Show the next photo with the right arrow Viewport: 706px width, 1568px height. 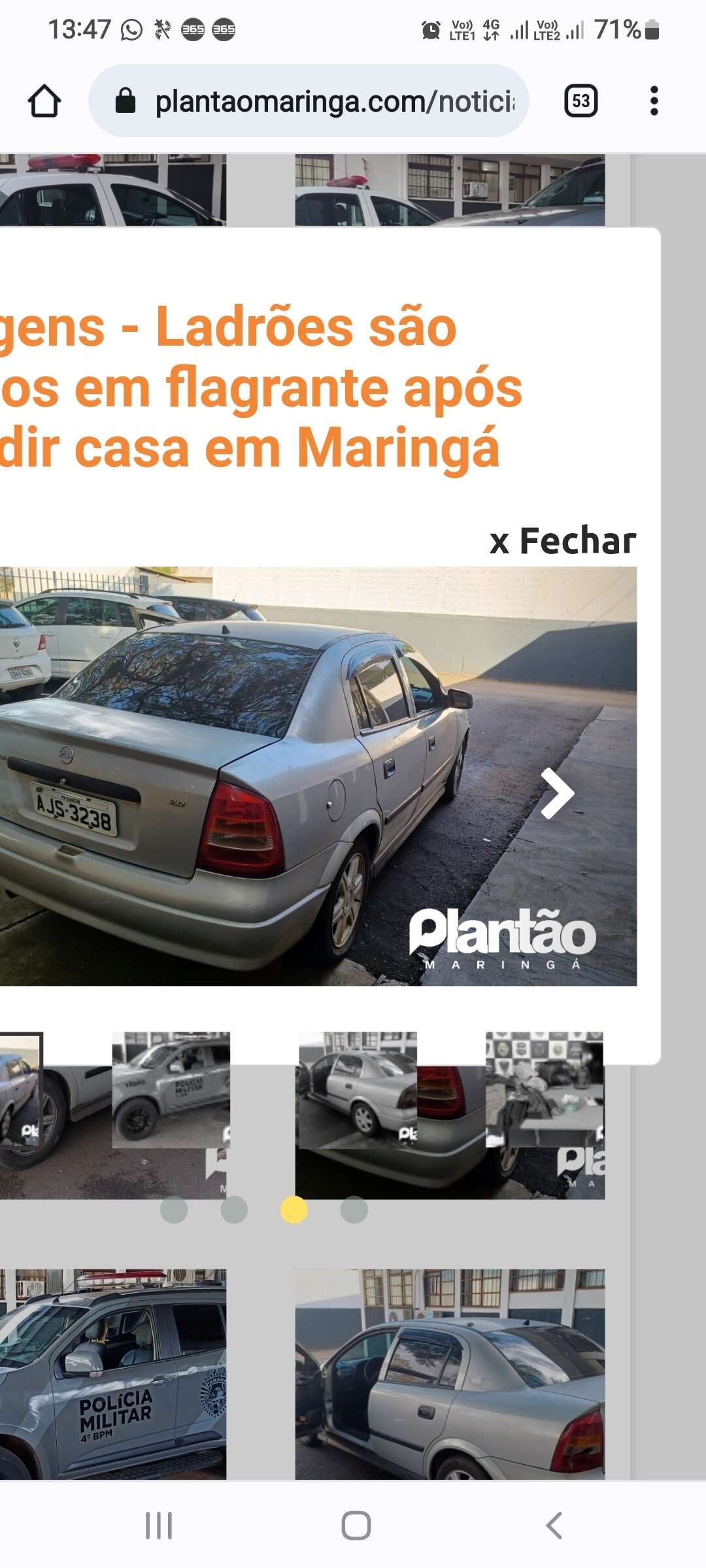(x=558, y=793)
